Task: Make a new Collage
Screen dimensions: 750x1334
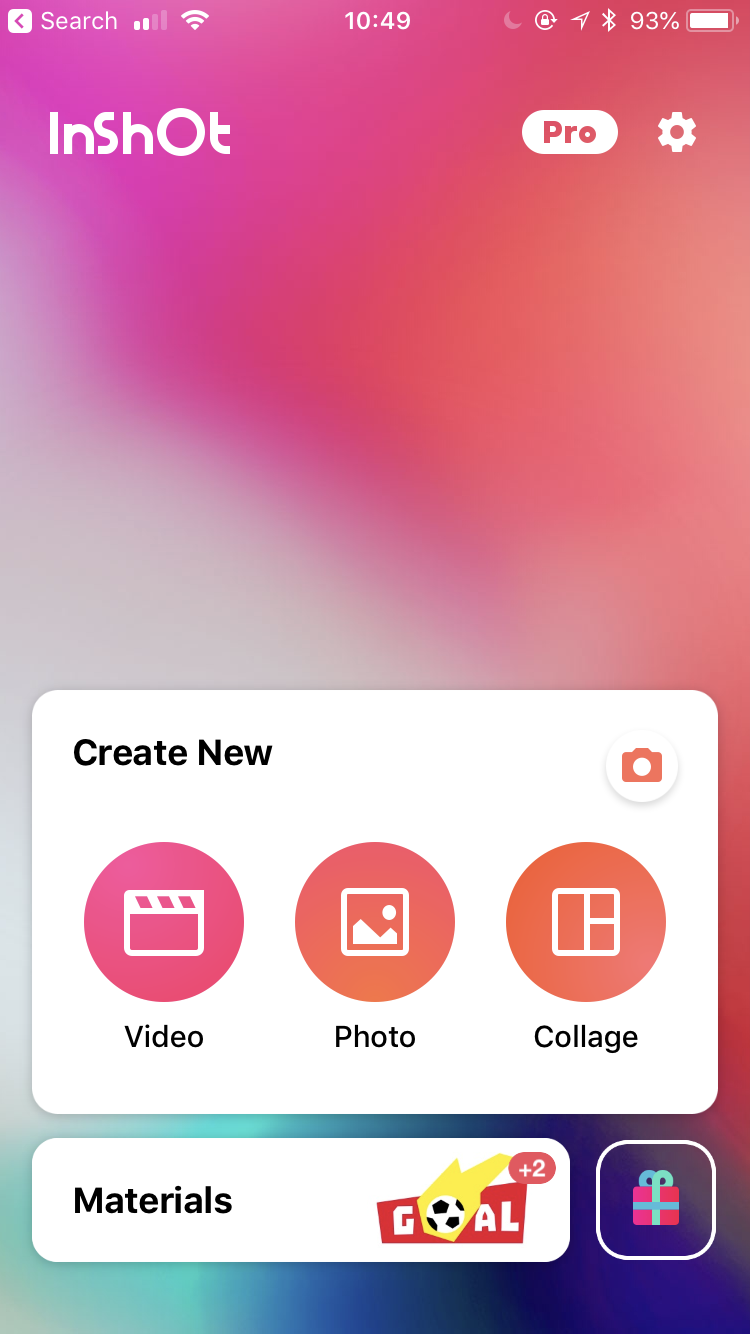Action: click(586, 922)
